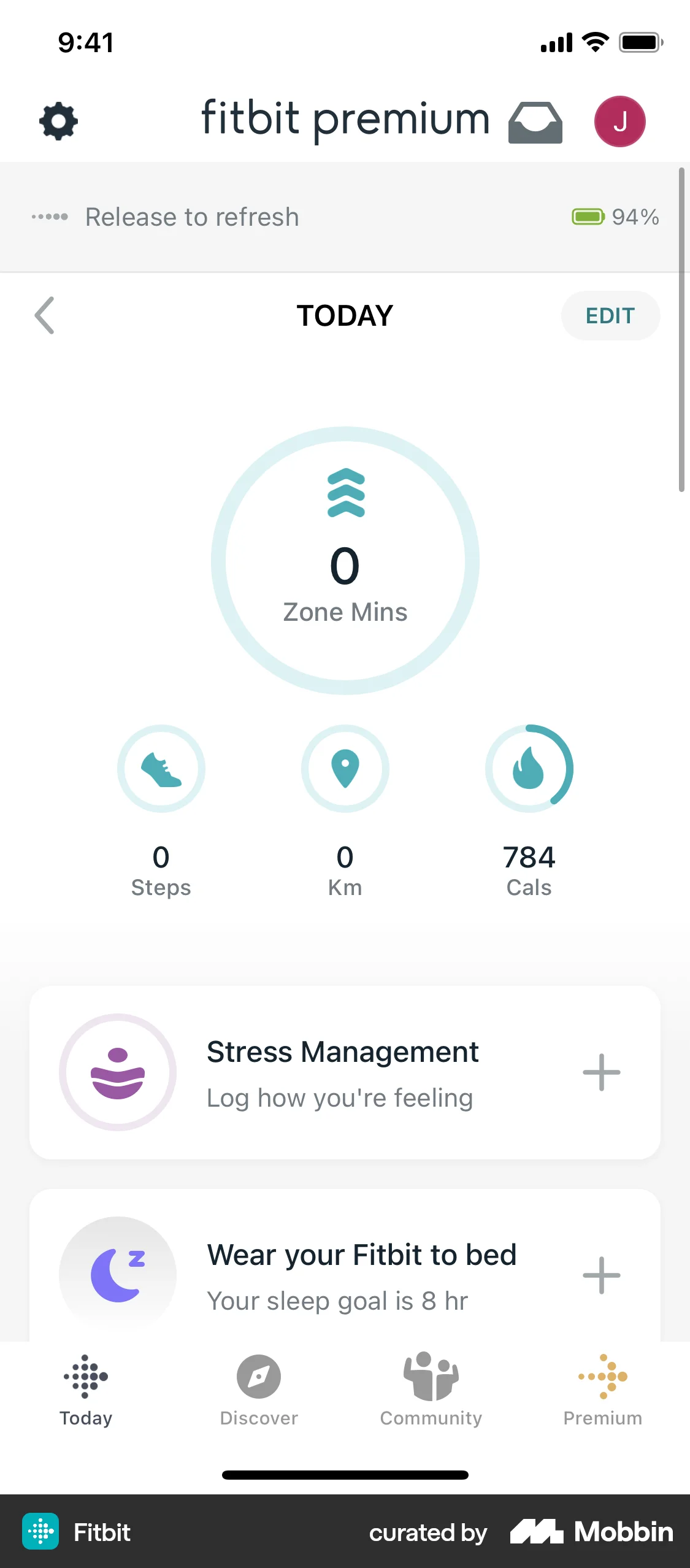Select the steps shoe icon

click(161, 769)
